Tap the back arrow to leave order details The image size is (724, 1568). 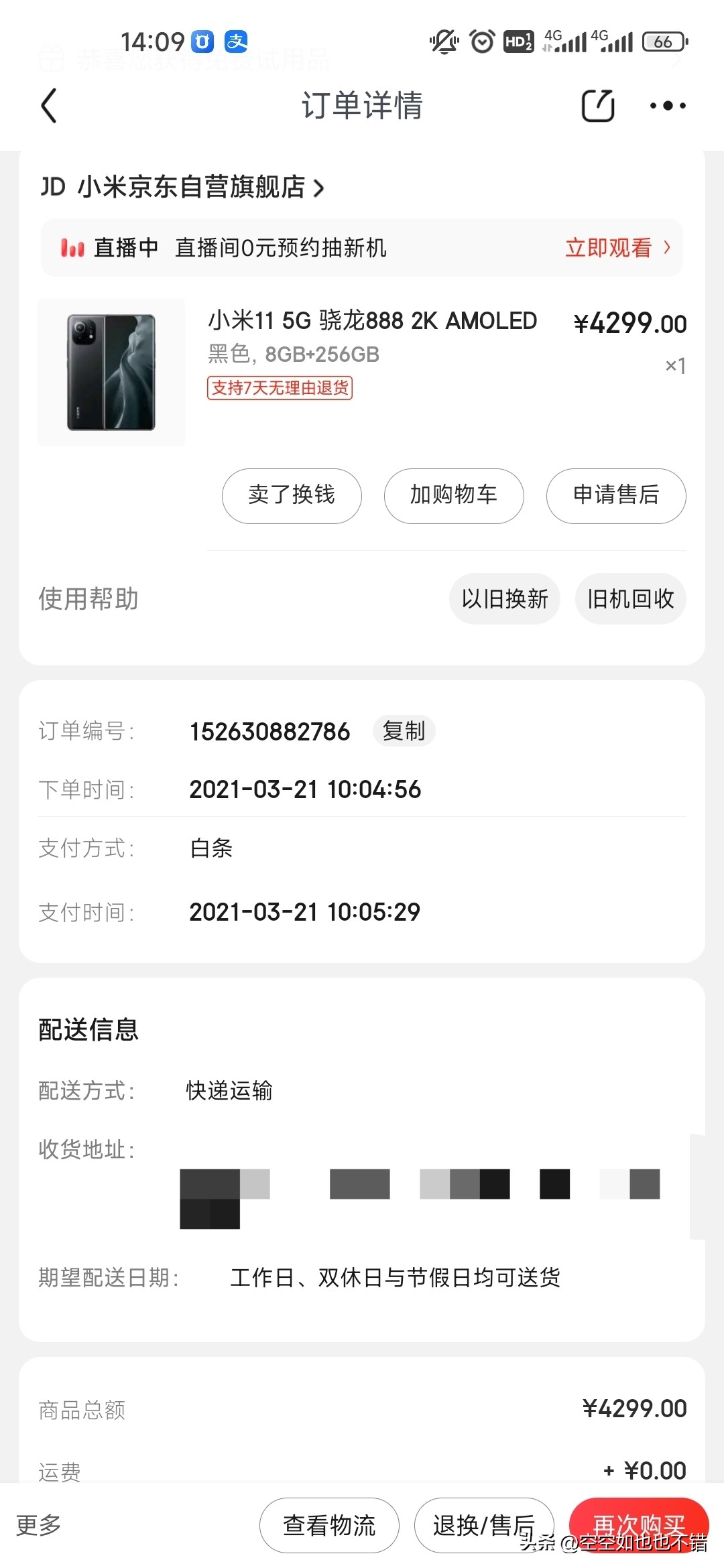click(48, 105)
